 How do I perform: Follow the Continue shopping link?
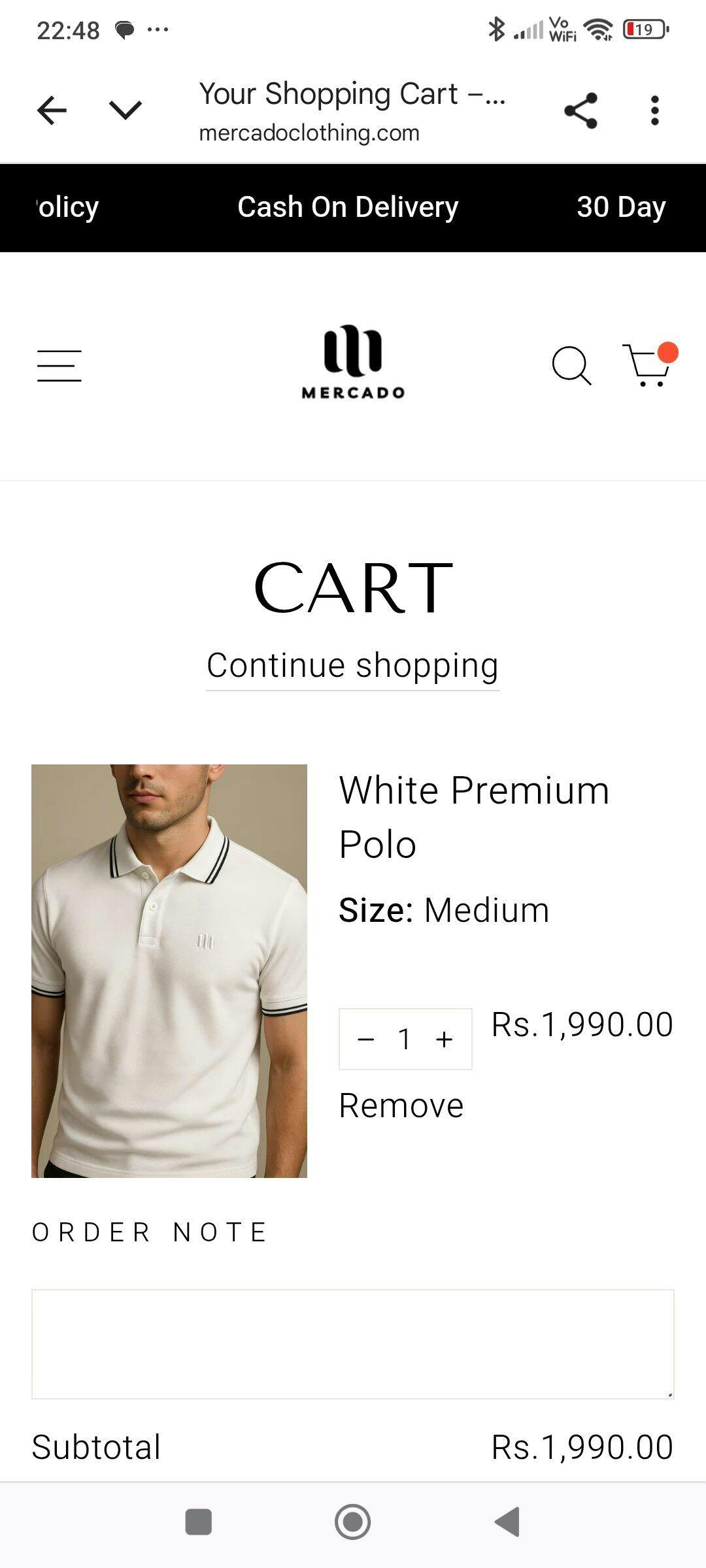point(353,666)
